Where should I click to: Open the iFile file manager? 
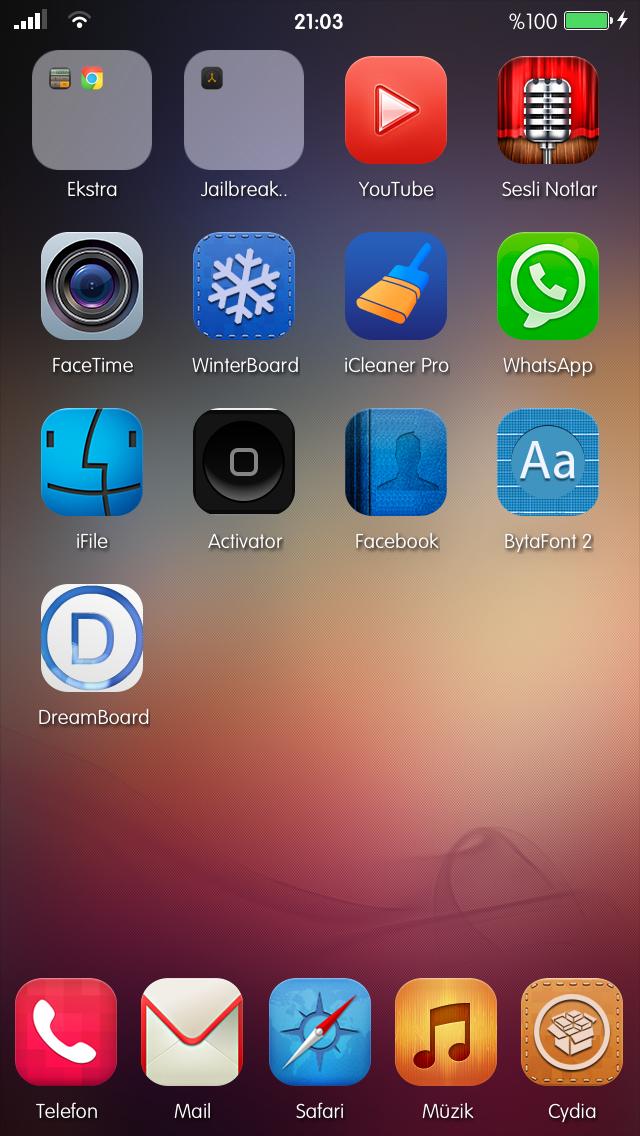92,462
